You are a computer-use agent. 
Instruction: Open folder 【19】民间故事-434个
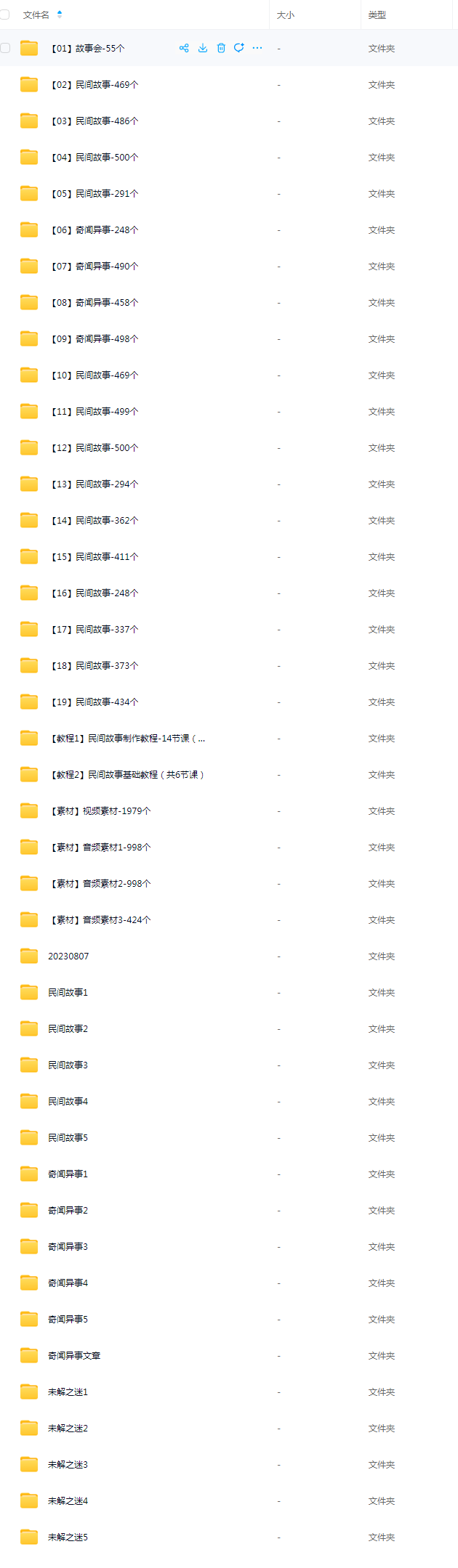pos(94,702)
